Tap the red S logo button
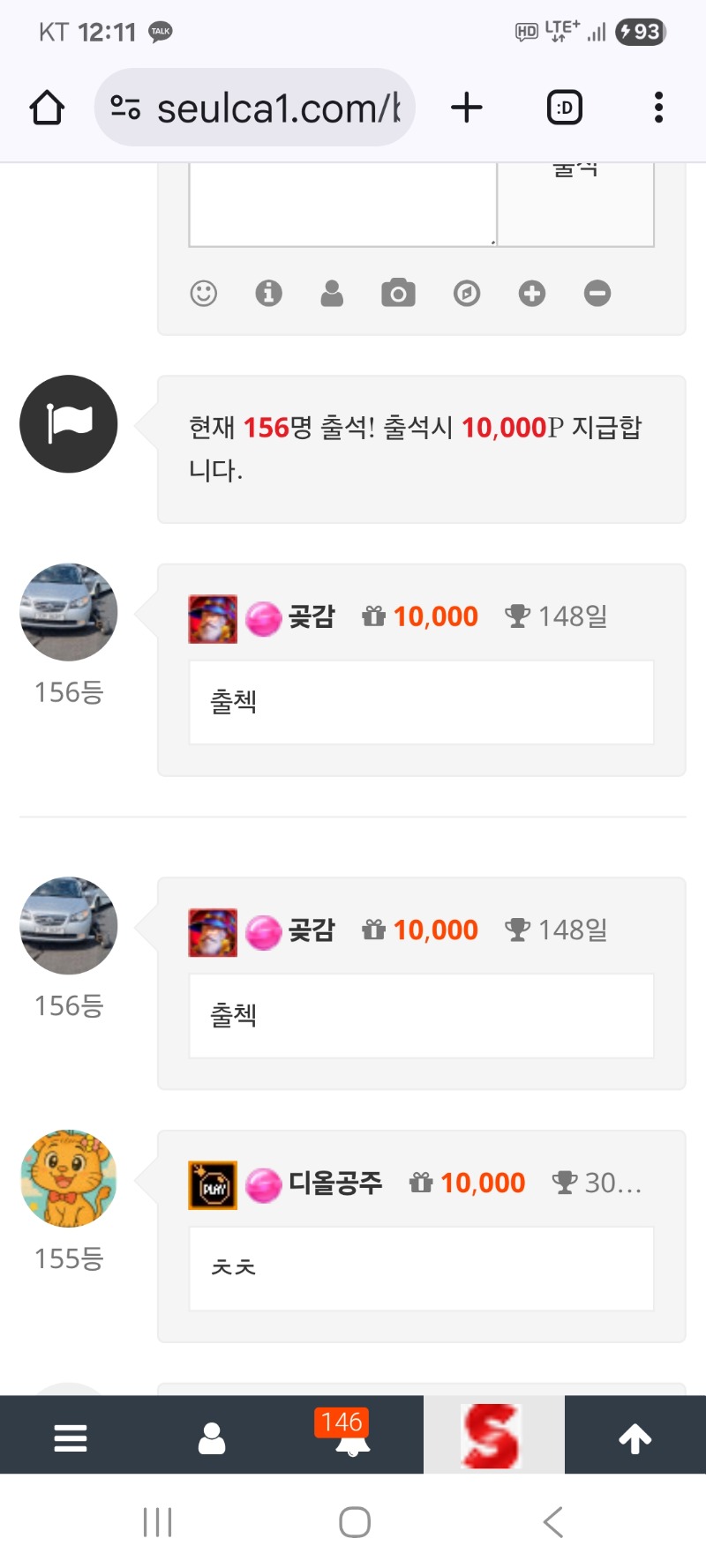The height and width of the screenshot is (1568, 706). pos(492,1436)
